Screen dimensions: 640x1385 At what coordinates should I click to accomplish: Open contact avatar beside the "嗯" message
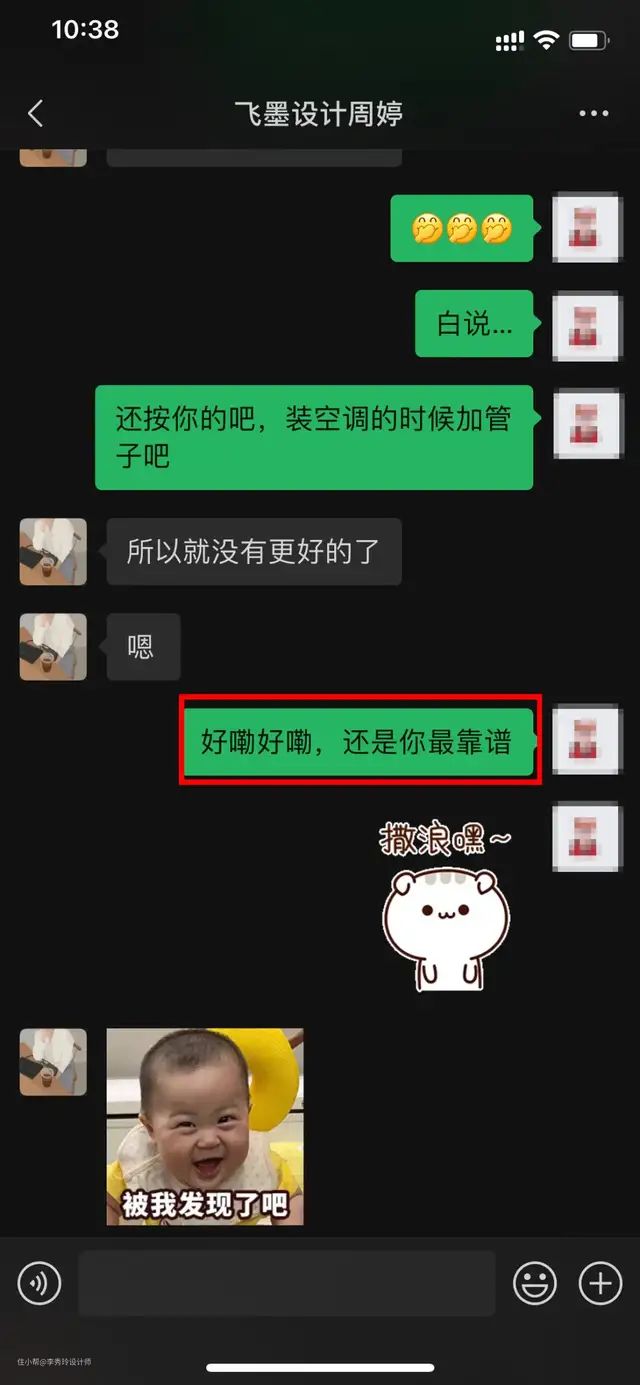point(53,647)
